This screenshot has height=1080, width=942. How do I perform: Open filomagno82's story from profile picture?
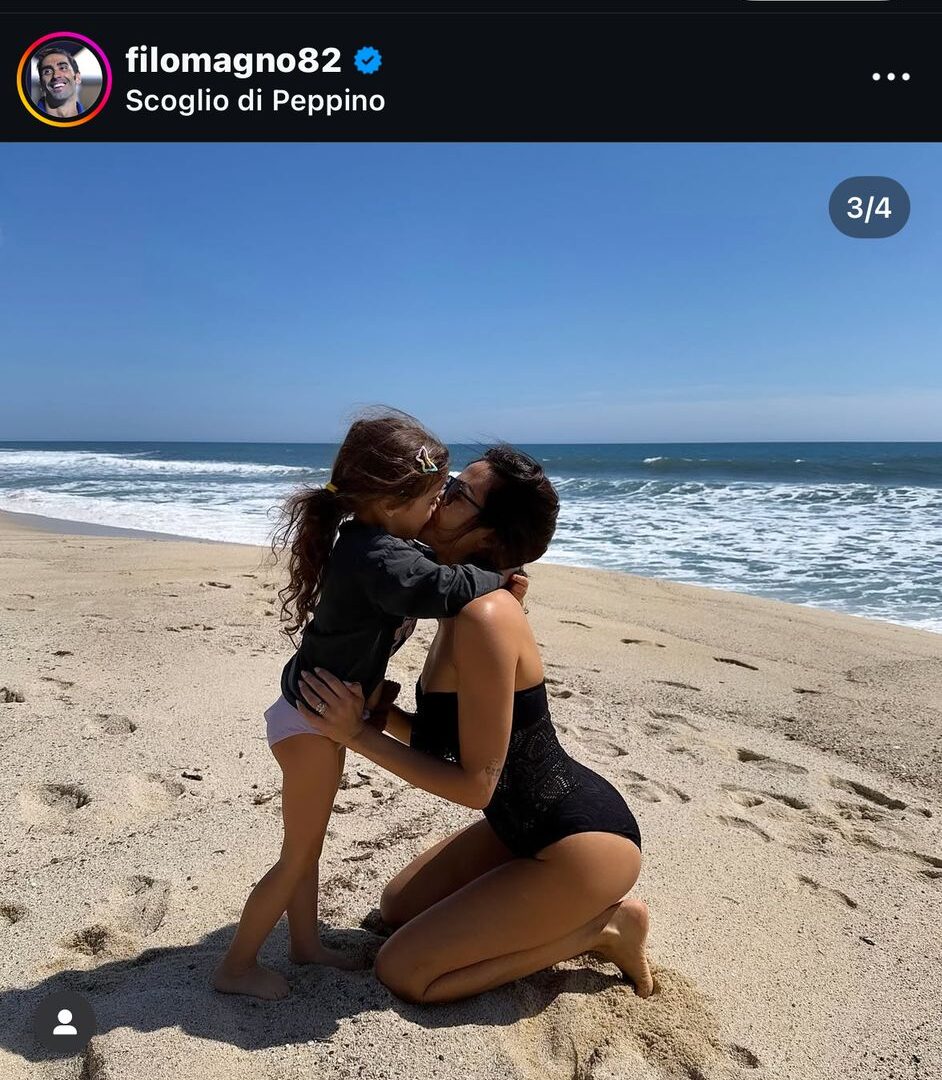pyautogui.click(x=64, y=79)
